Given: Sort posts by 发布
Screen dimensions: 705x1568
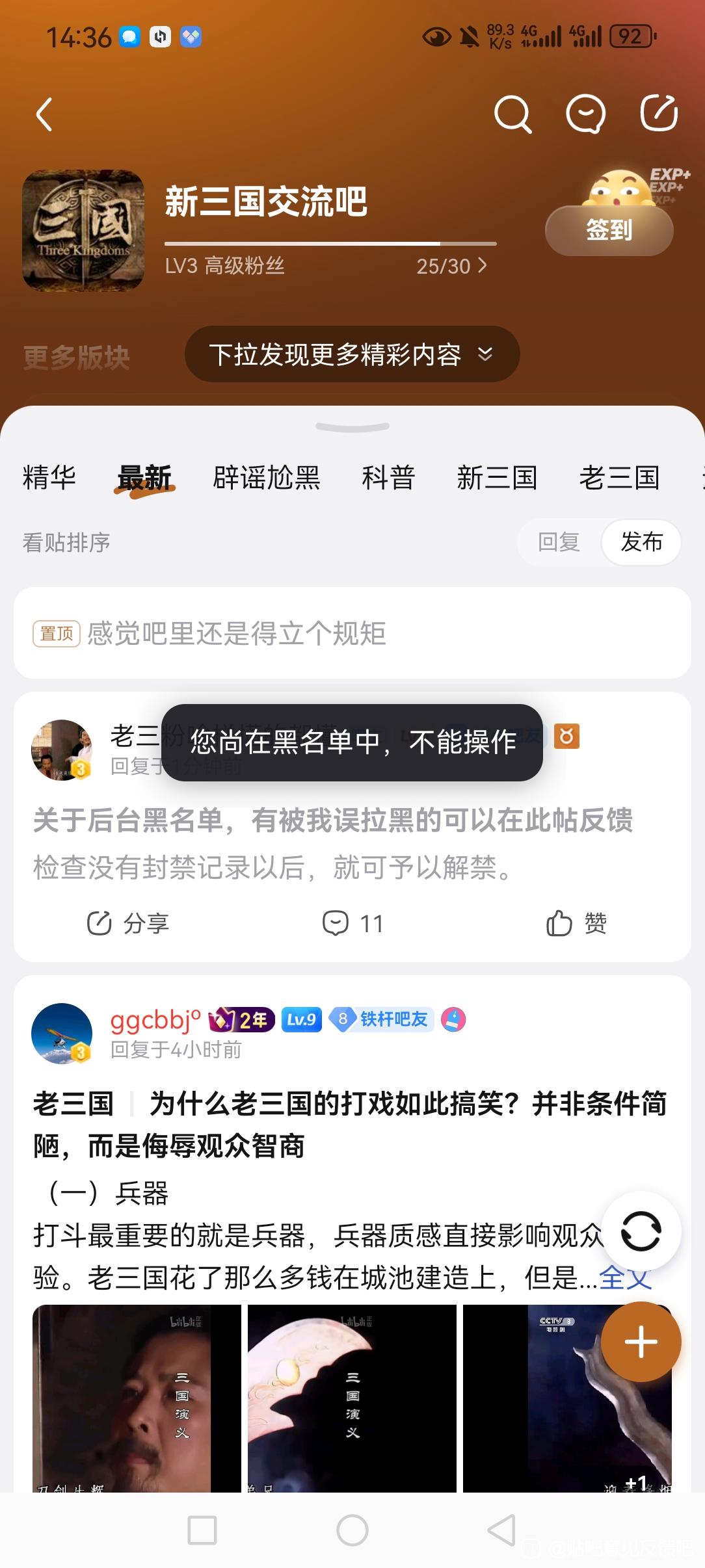Looking at the screenshot, I should tap(641, 542).
